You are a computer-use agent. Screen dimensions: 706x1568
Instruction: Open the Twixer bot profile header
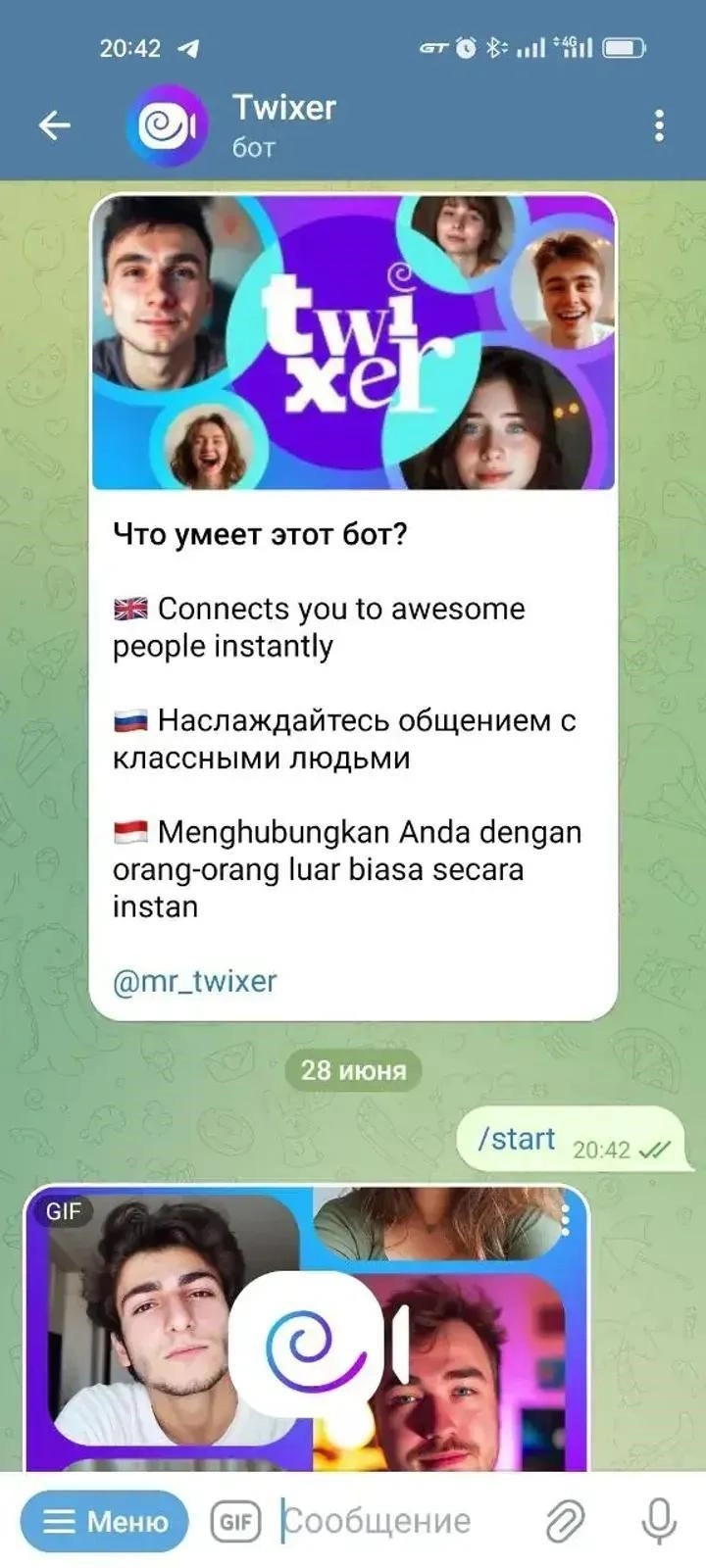click(x=284, y=125)
